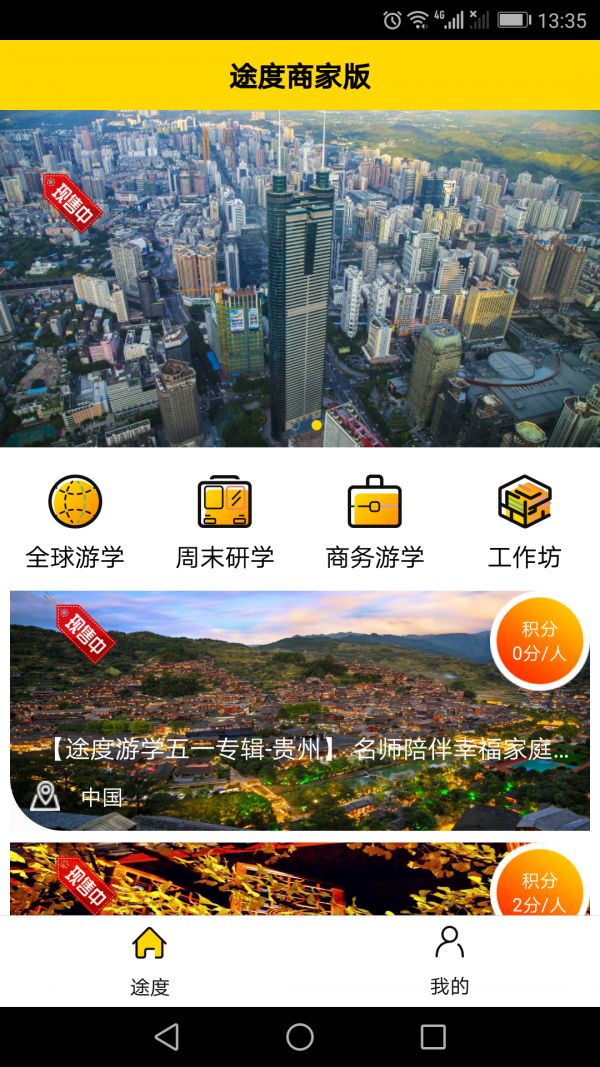Switch to the 途度 tab
This screenshot has width=600, height=1067.
(150, 960)
